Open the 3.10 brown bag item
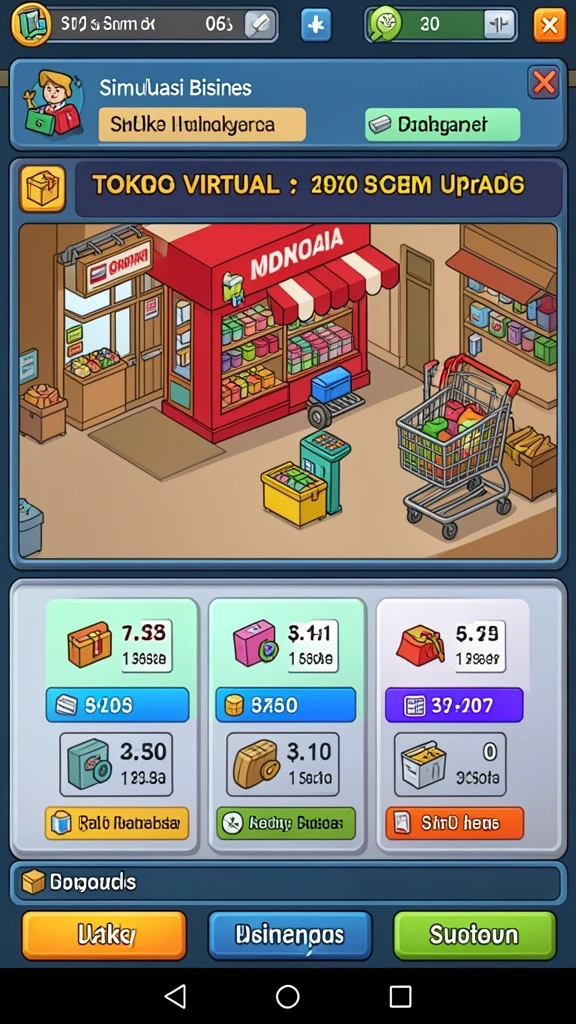 [283, 764]
